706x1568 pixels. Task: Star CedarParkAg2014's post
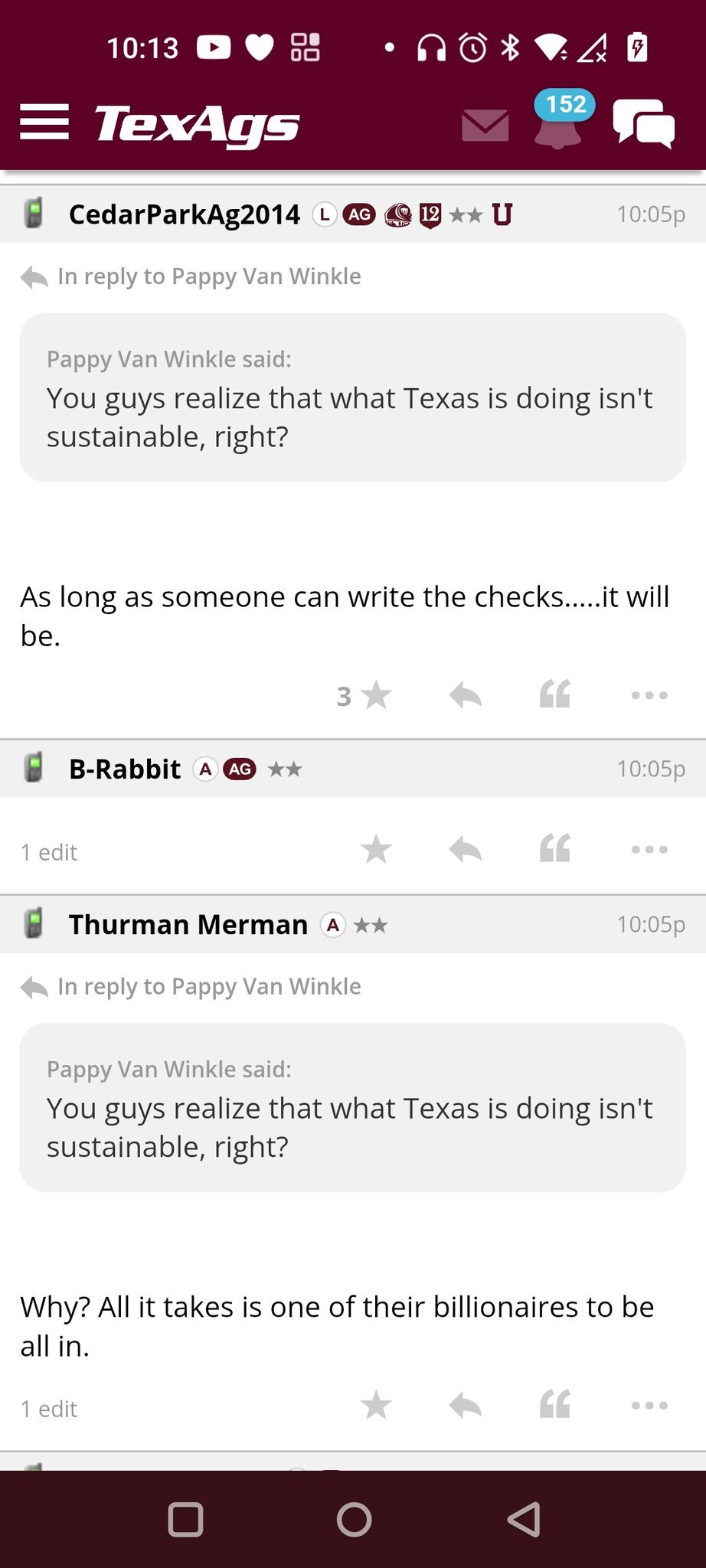click(x=375, y=695)
